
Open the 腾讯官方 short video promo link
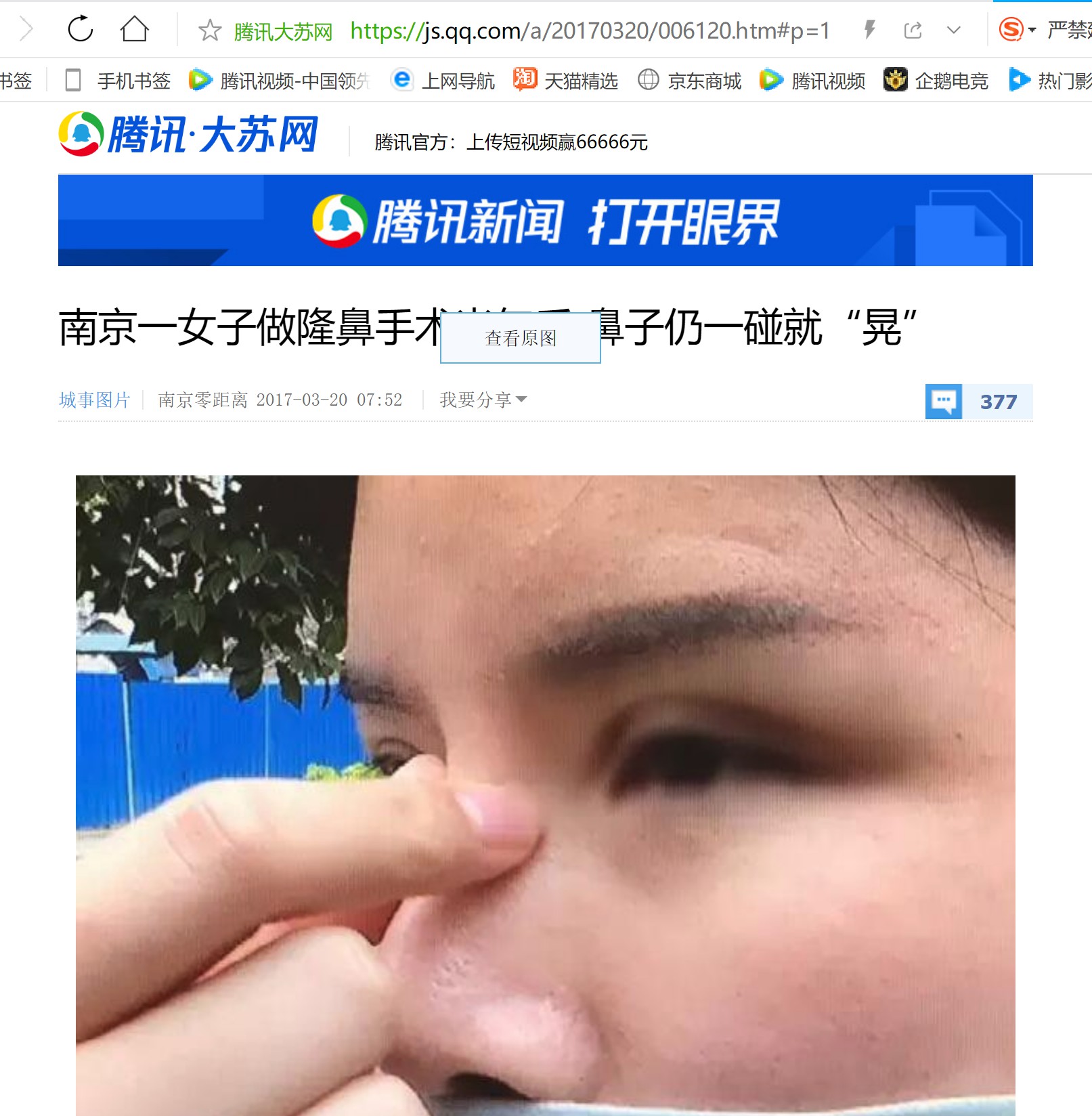point(511,142)
